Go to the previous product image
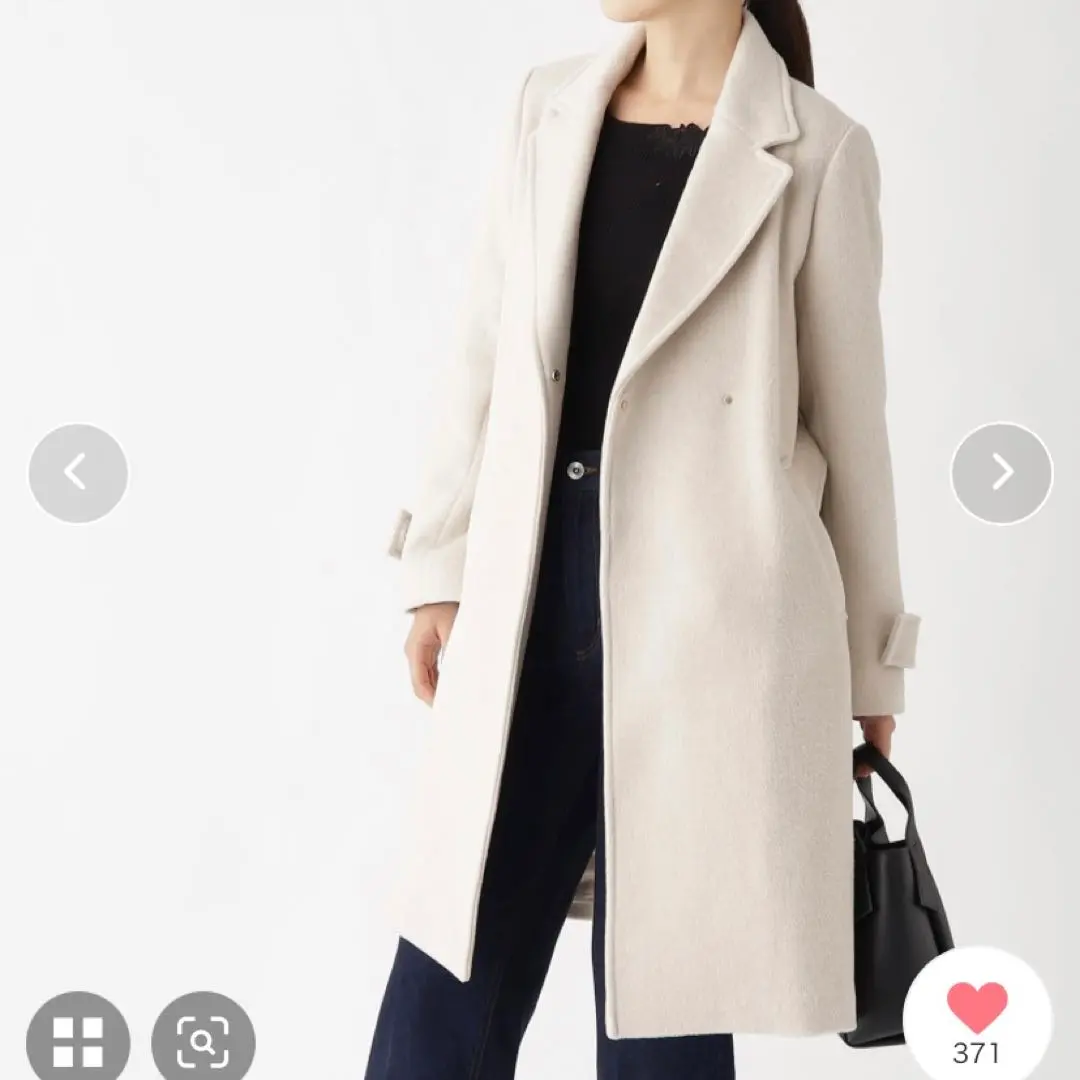 pyautogui.click(x=78, y=473)
